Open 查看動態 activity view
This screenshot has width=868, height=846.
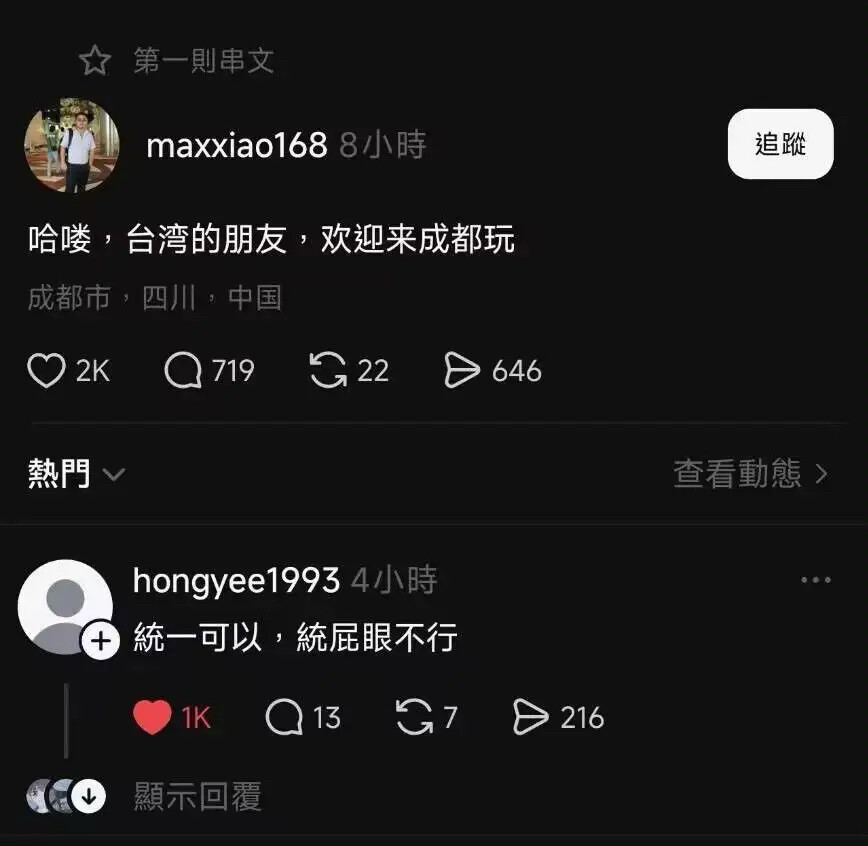tap(751, 474)
